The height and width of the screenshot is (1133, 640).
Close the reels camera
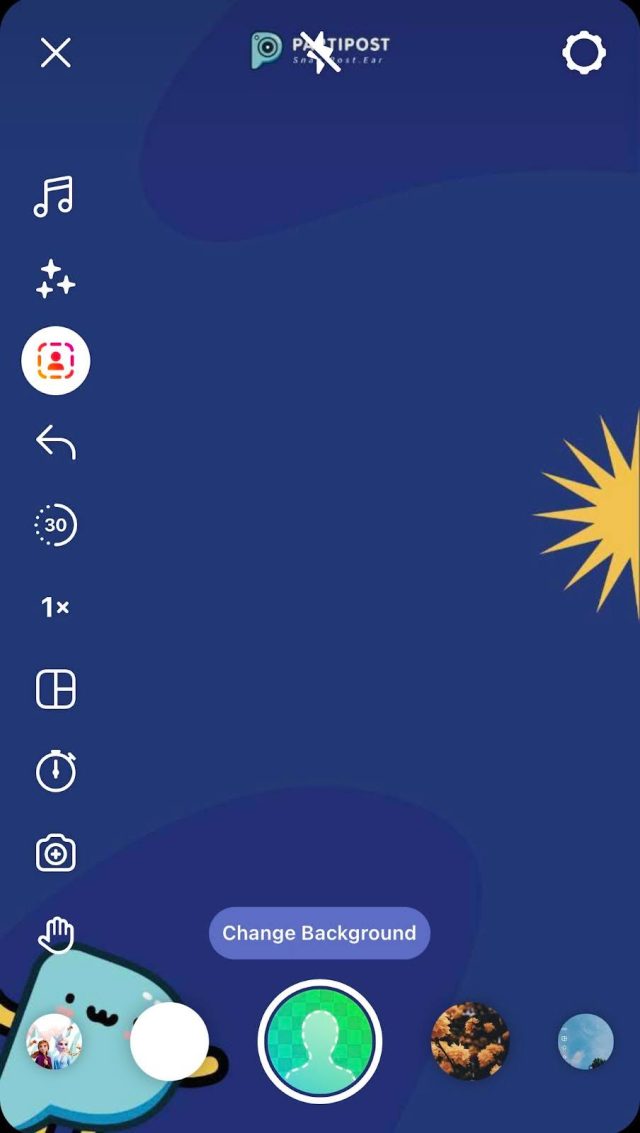(55, 52)
